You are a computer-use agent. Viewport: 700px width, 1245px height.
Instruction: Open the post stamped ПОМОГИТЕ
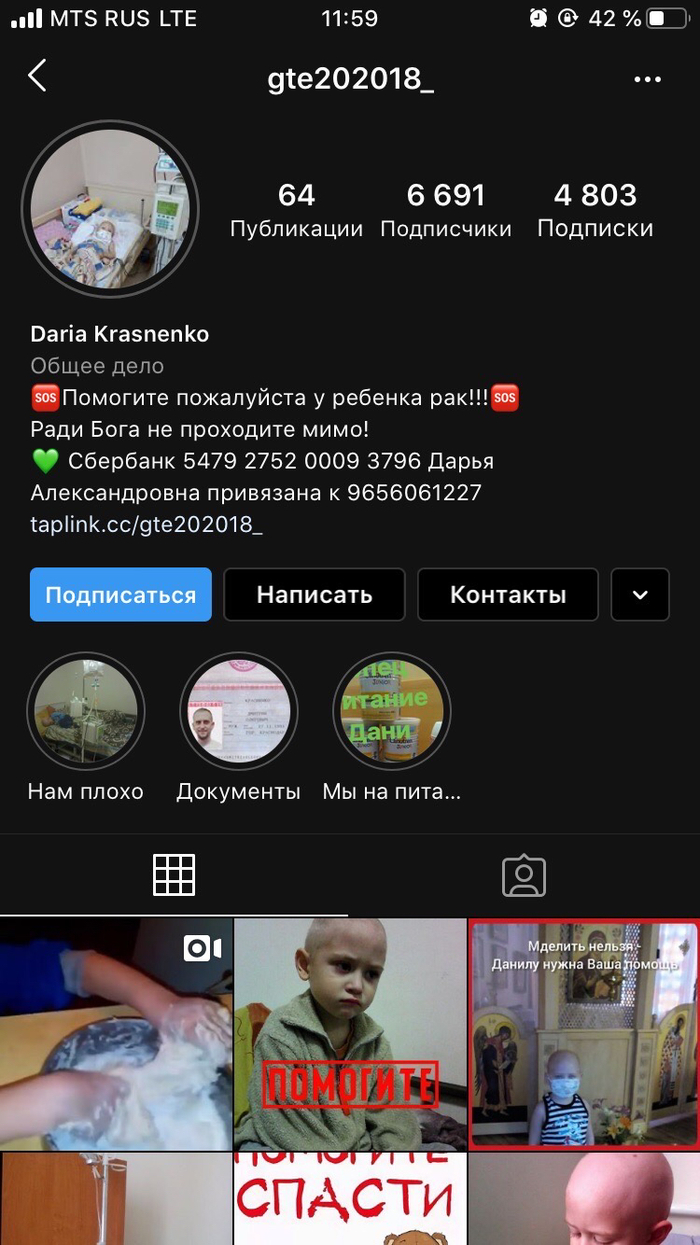pyautogui.click(x=350, y=1034)
